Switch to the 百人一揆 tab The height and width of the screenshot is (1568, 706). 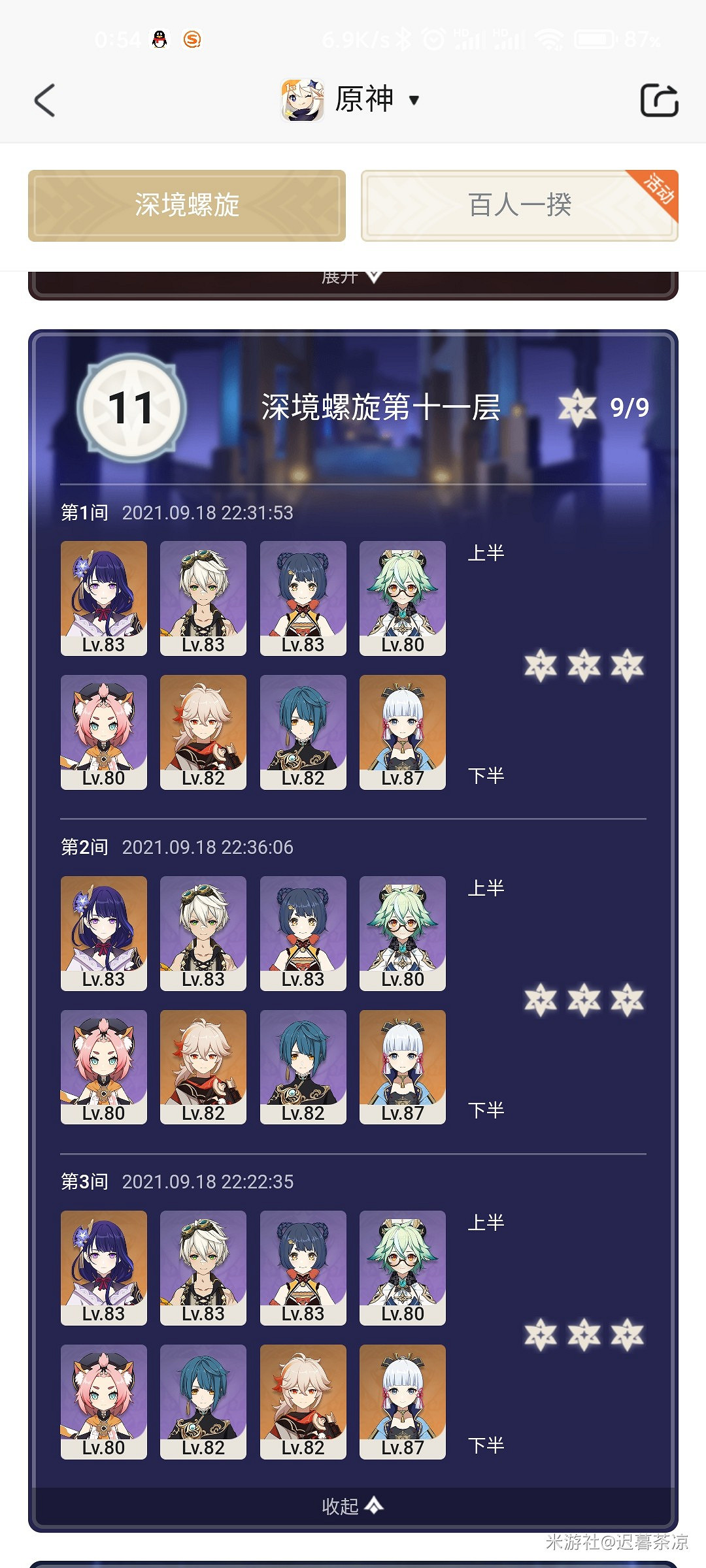coord(519,206)
